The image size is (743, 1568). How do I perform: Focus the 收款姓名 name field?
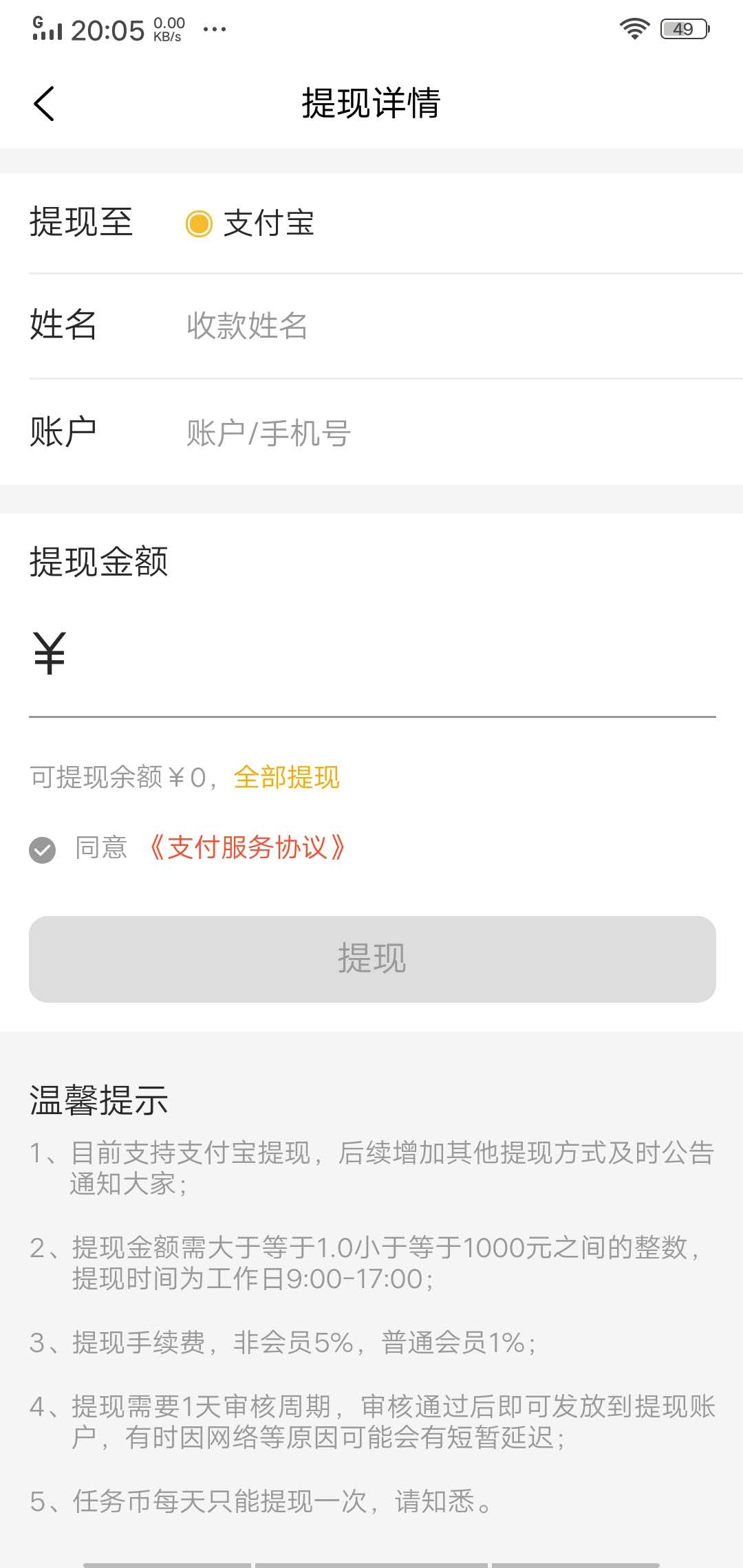pos(413,325)
